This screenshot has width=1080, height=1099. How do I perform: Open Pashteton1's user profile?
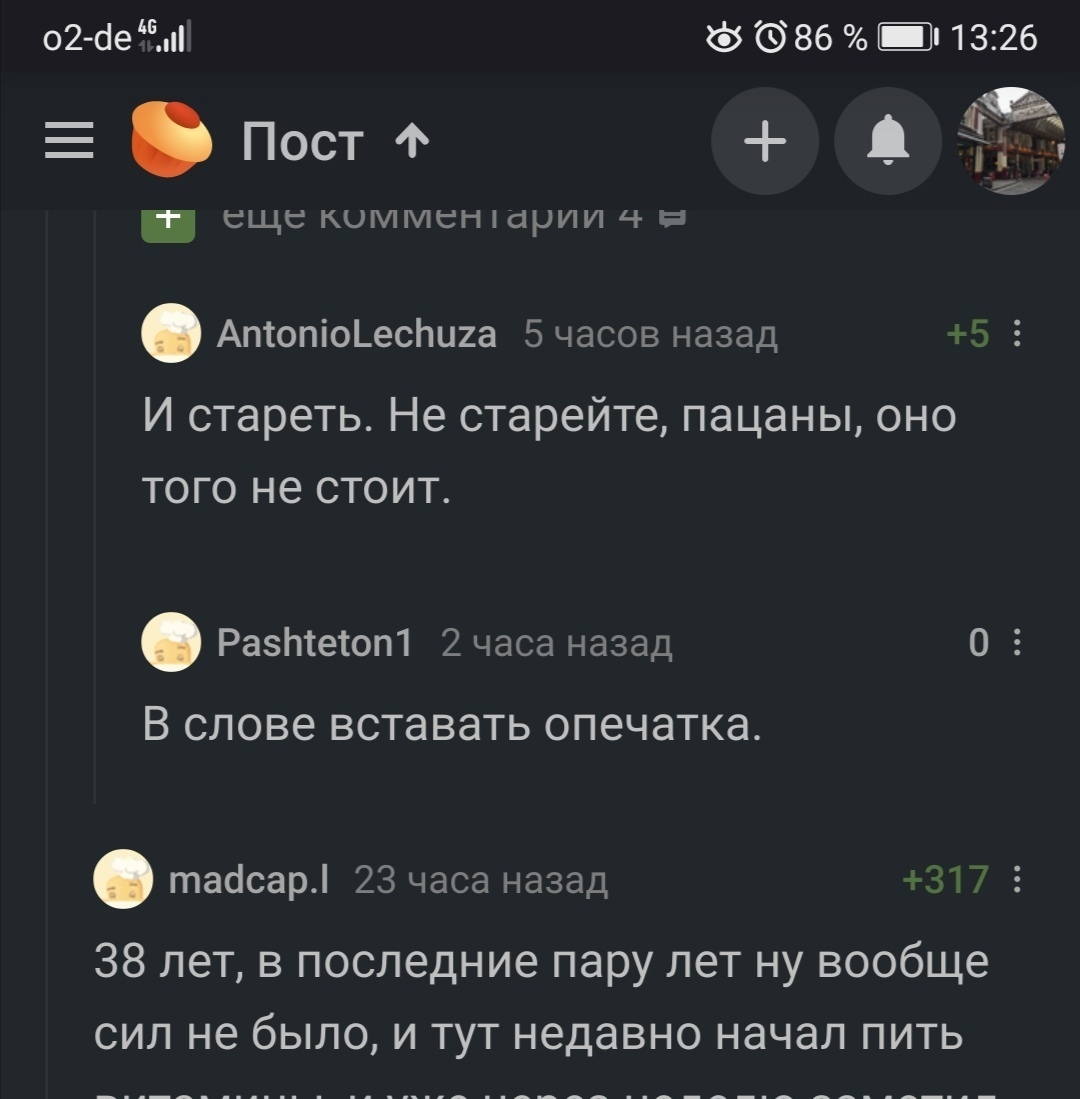314,643
